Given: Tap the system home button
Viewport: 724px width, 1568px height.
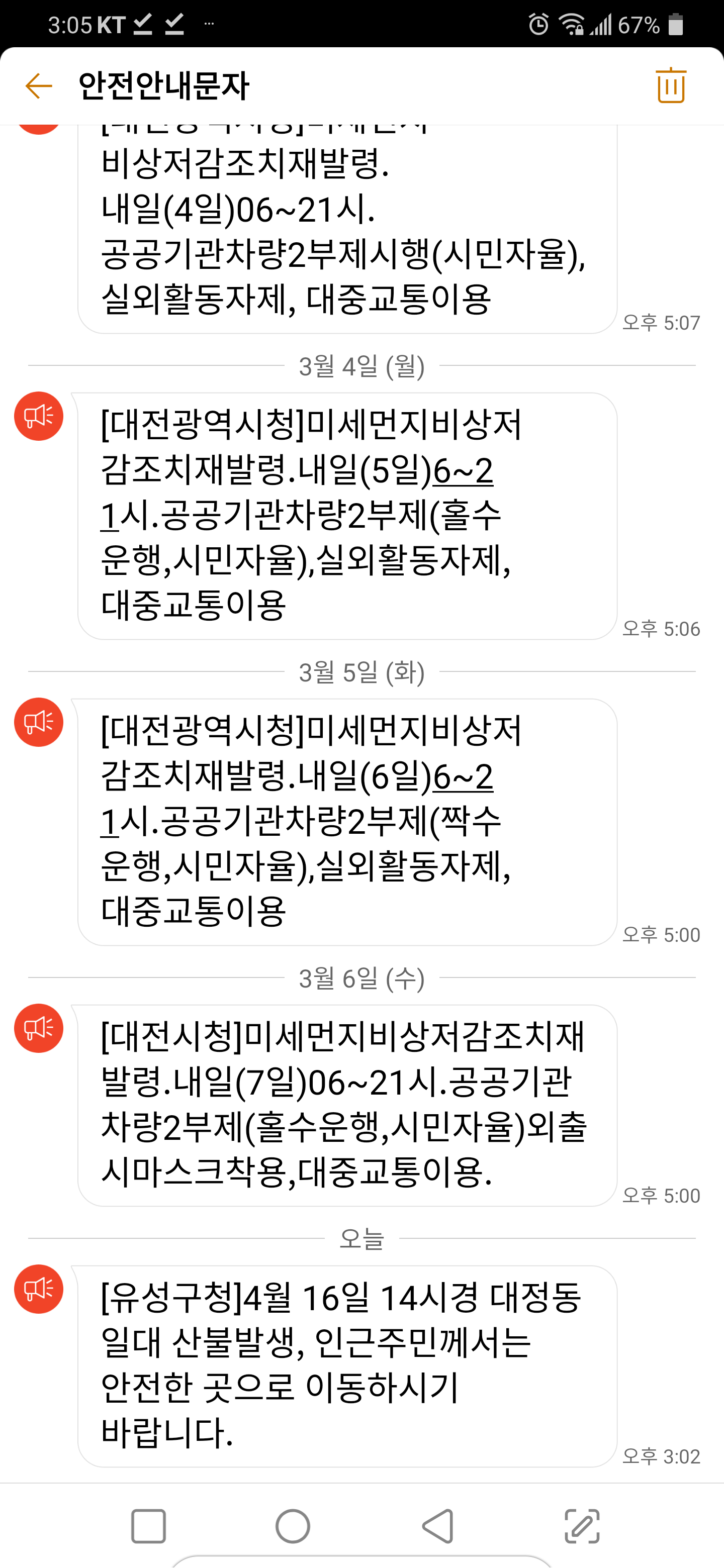Looking at the screenshot, I should point(293,1526).
